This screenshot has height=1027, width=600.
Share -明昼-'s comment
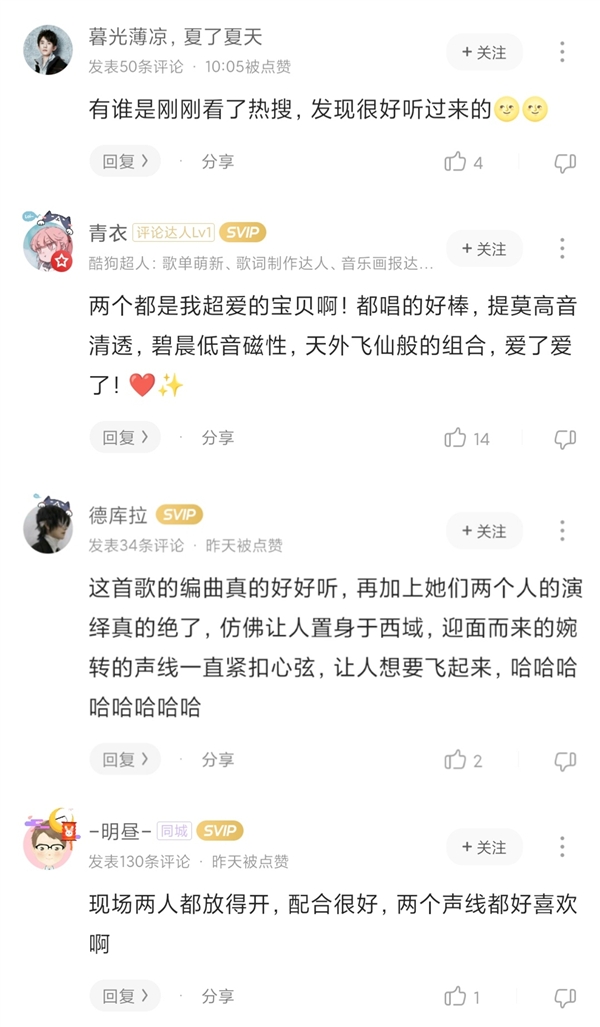(x=217, y=996)
